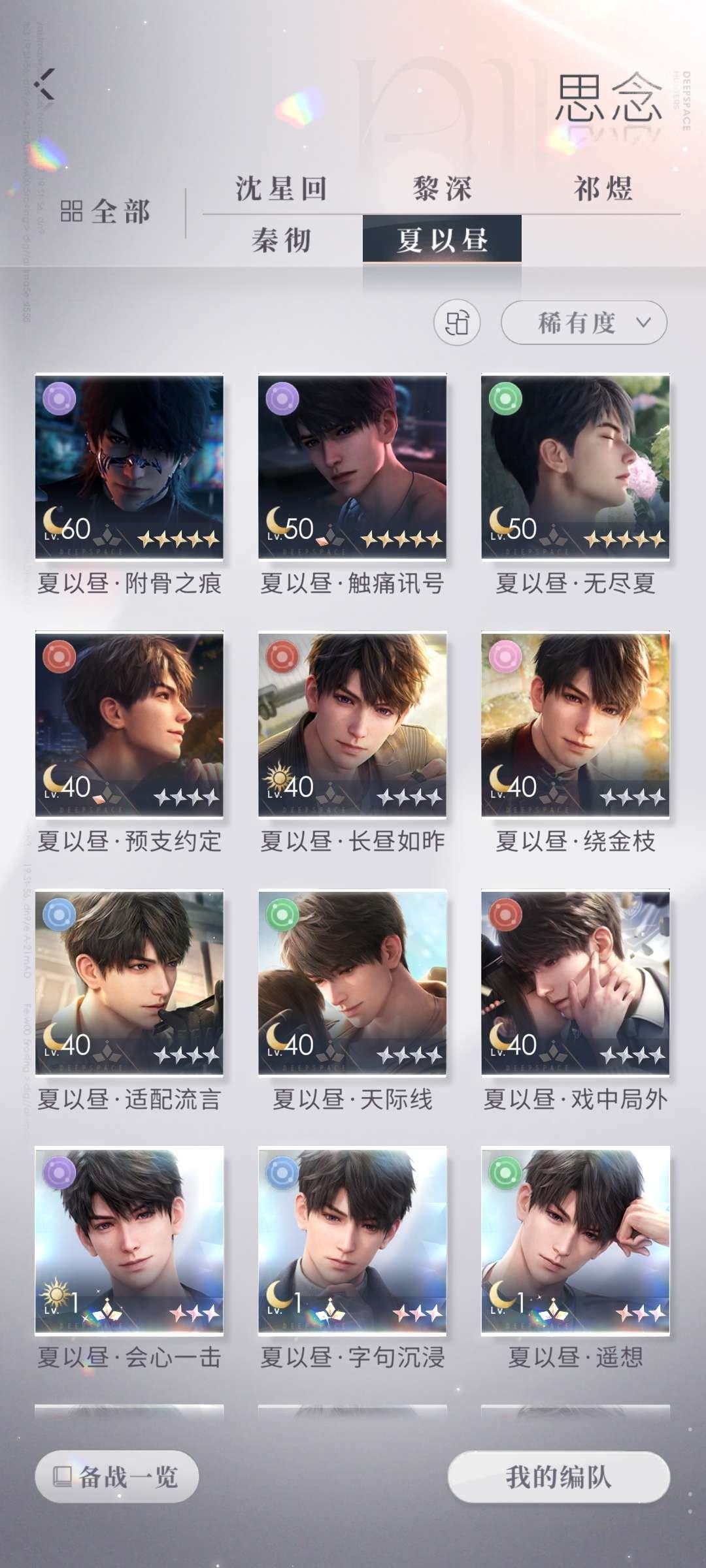
Task: Expand the 稀有度 sort dropdown
Action: (584, 323)
